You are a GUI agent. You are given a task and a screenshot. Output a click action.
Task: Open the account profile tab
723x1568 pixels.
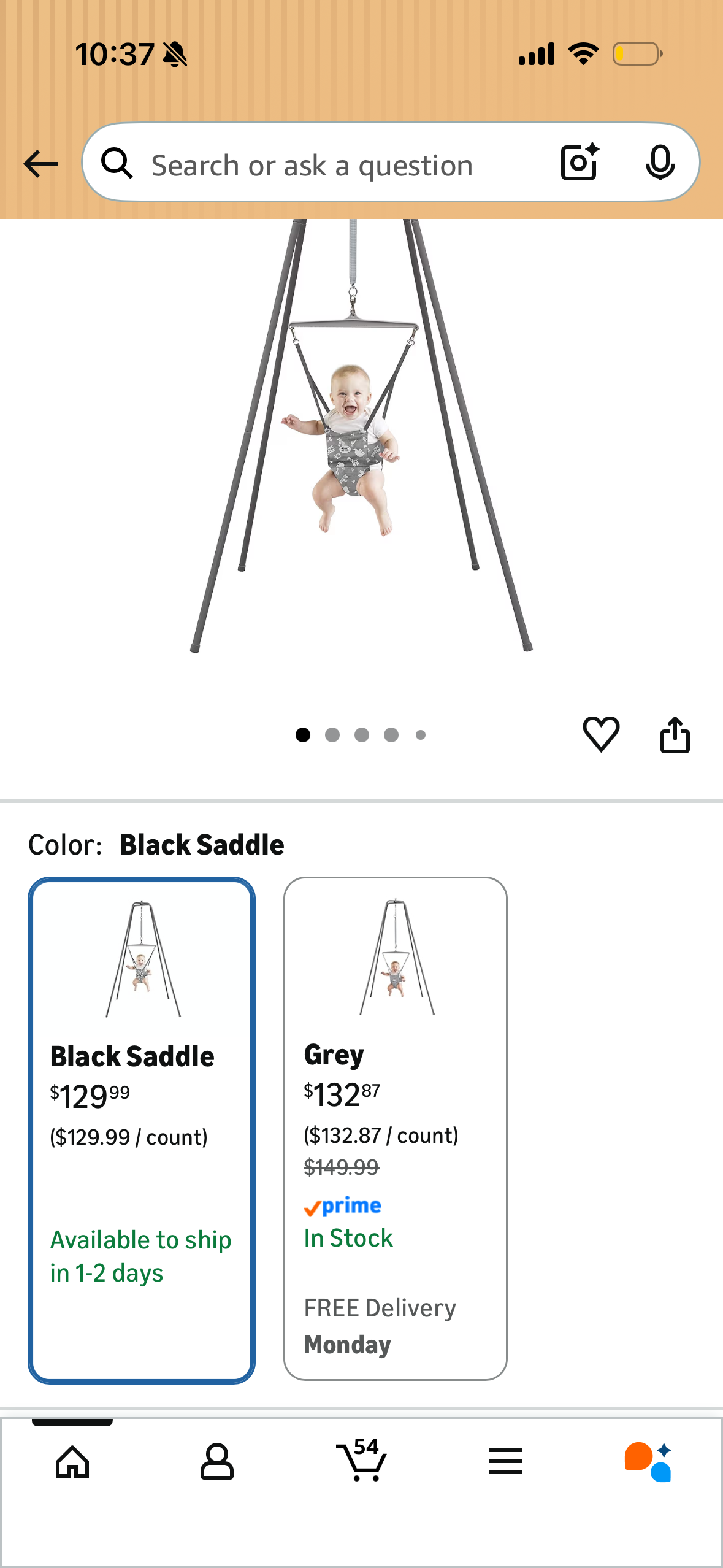tap(216, 1462)
